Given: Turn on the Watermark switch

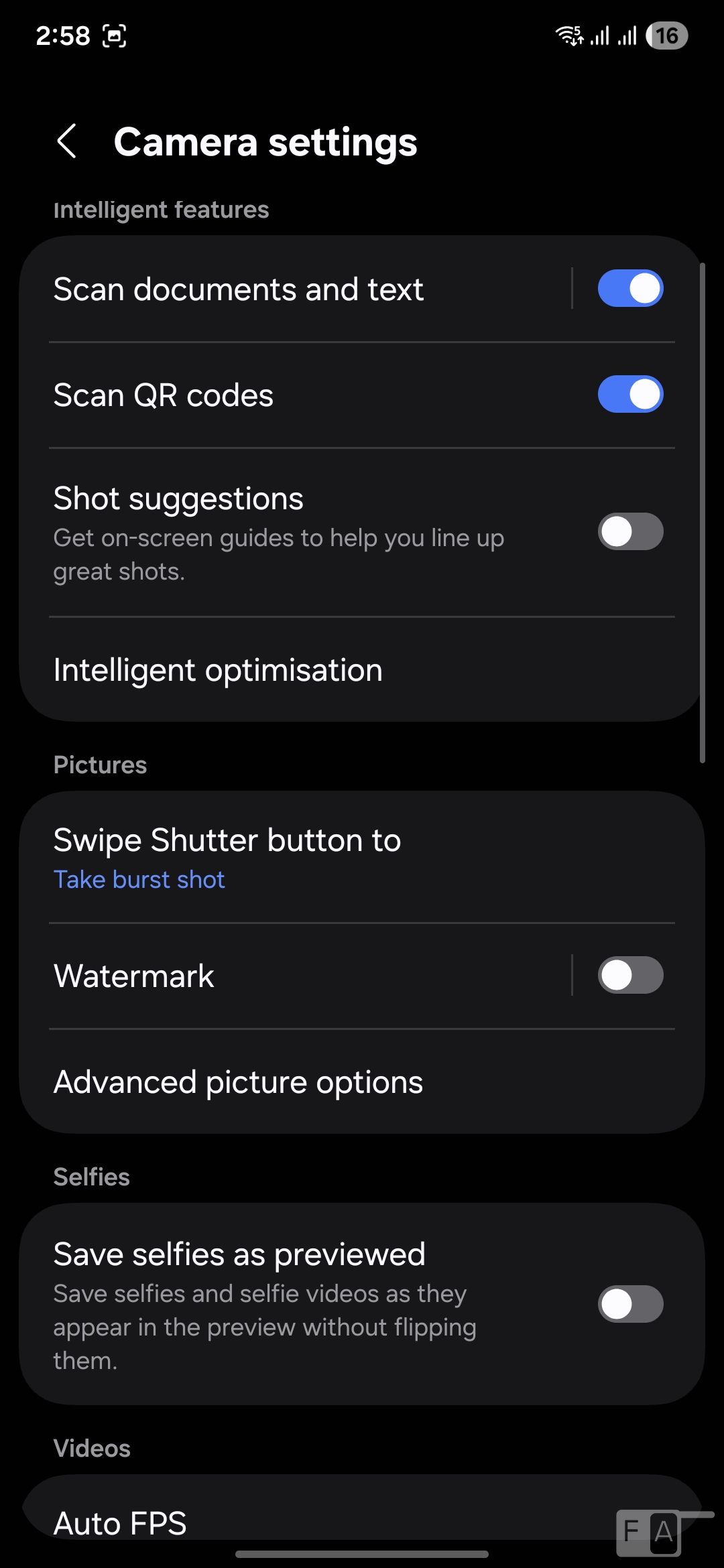Looking at the screenshot, I should (x=630, y=976).
